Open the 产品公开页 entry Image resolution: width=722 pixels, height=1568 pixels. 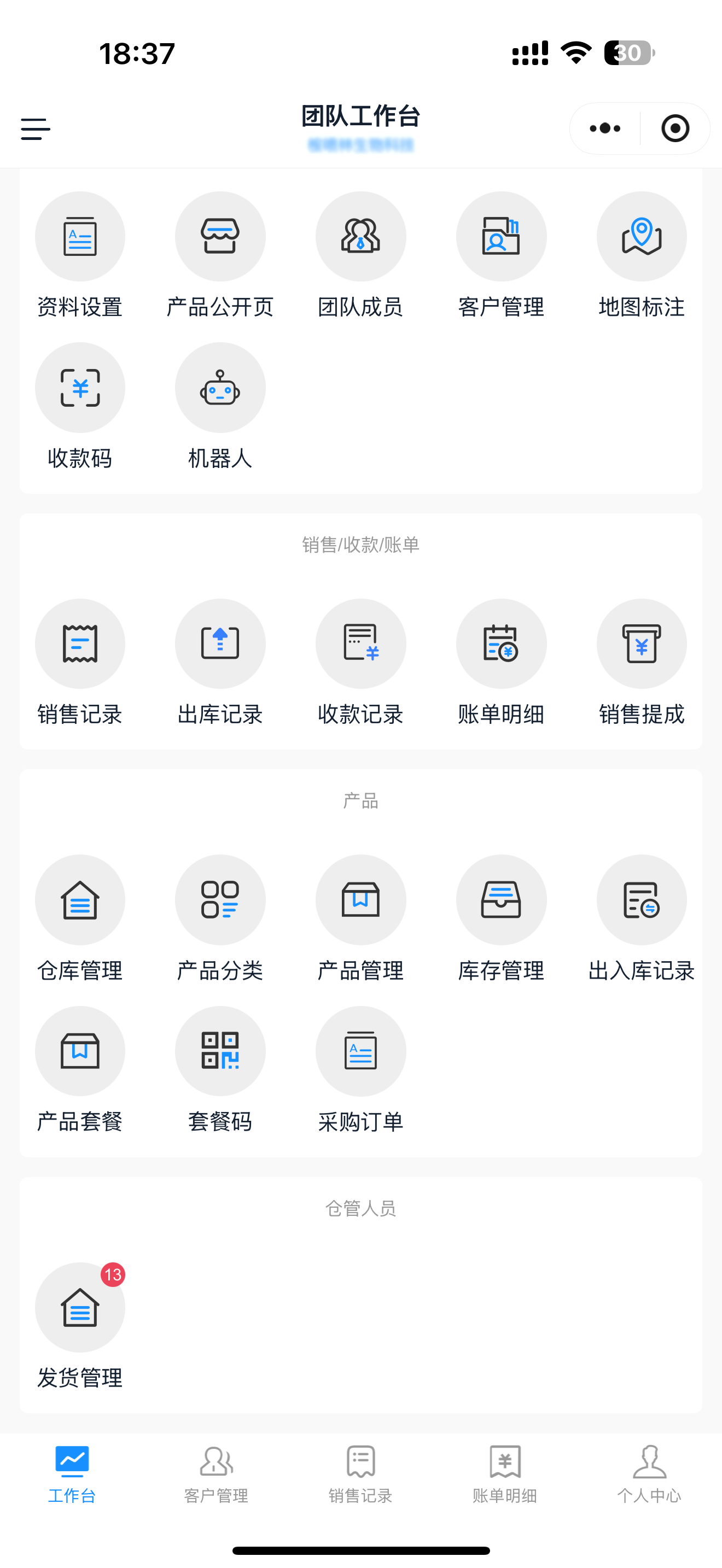click(x=220, y=237)
